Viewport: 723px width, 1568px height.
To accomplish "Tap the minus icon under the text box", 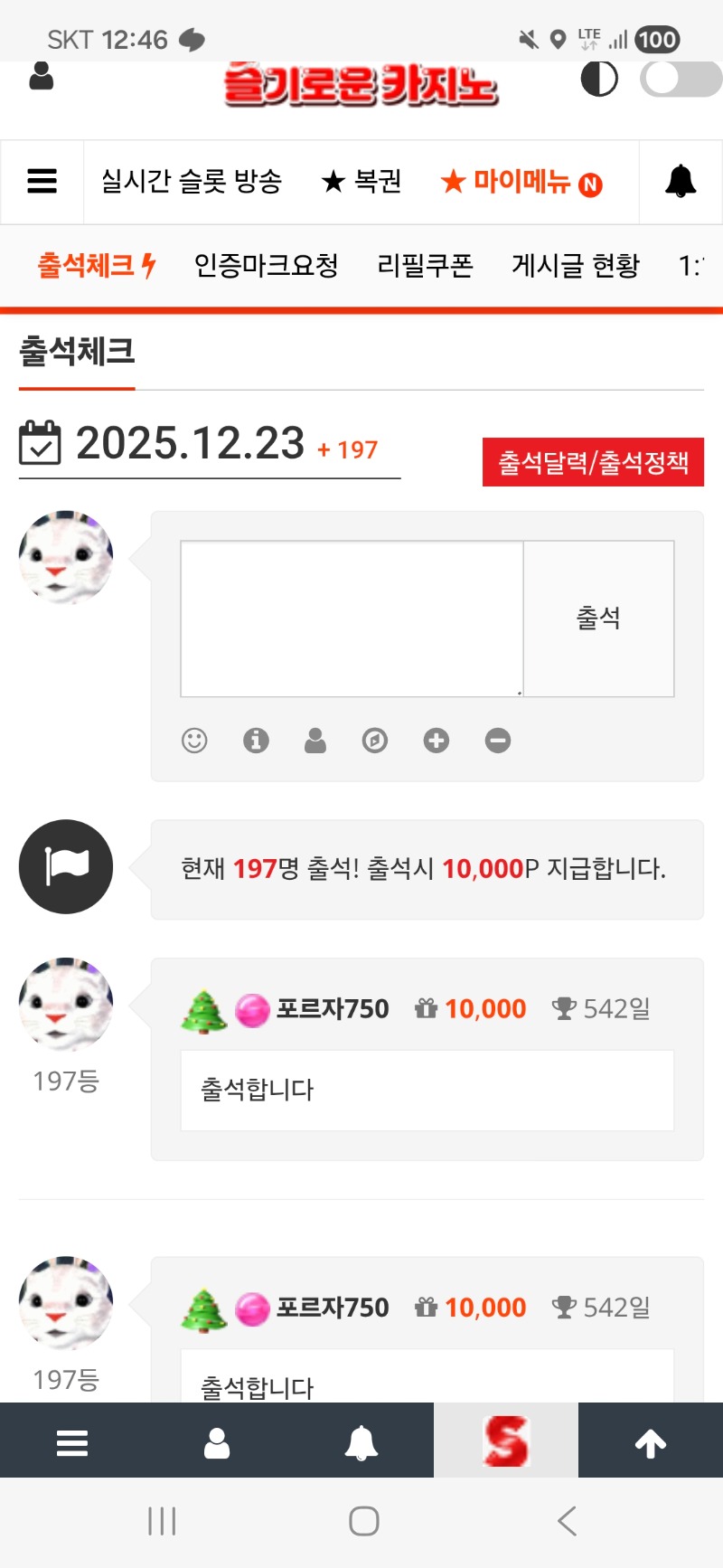I will [498, 741].
